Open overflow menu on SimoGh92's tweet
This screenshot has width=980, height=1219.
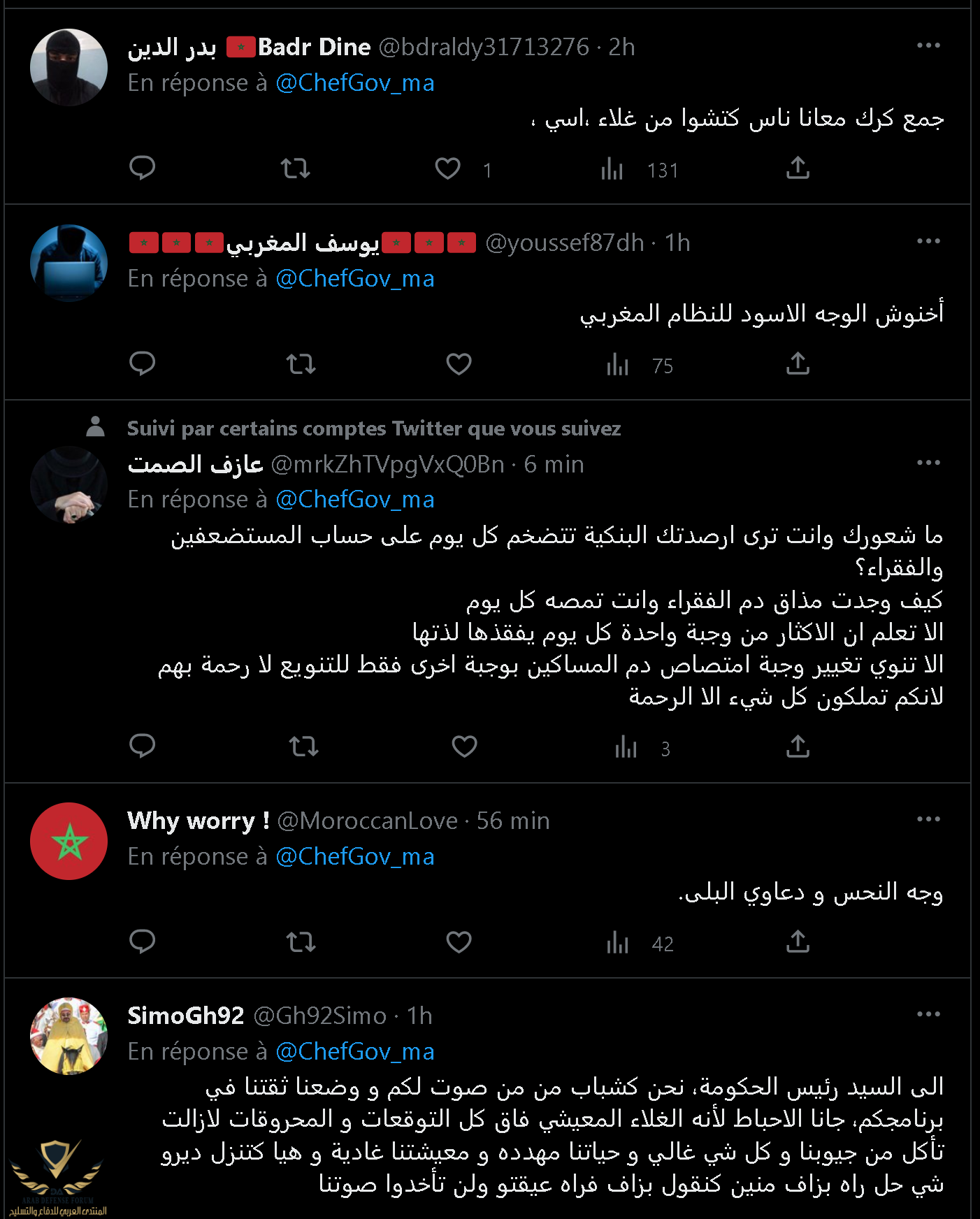(928, 1014)
